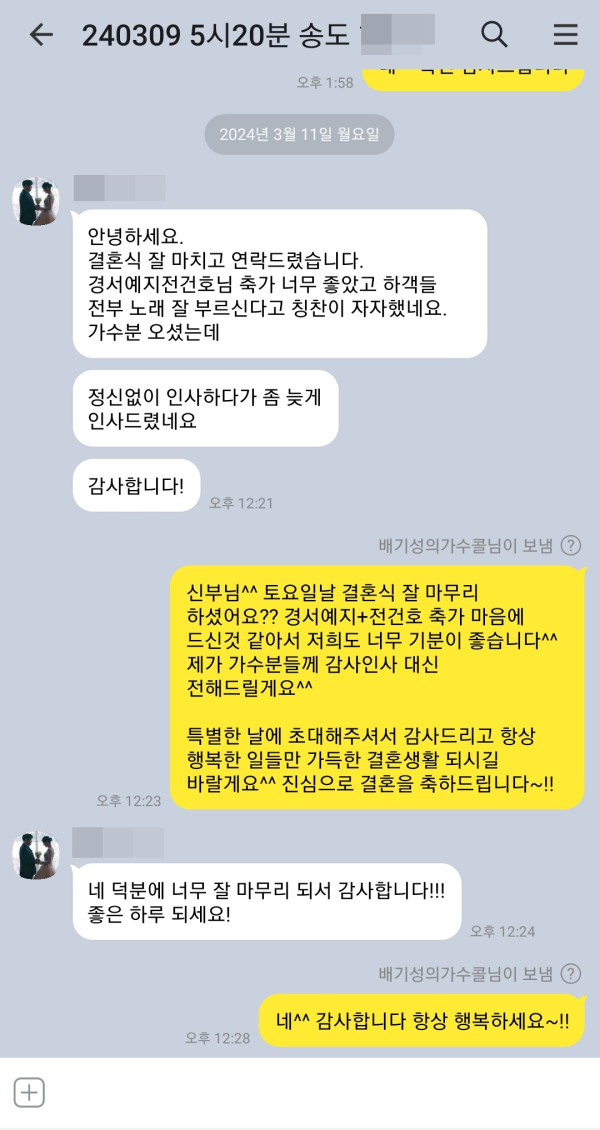Image resolution: width=600 pixels, height=1130 pixels.
Task: Open sender's profile photo above 네 덕분에 message
Action: click(x=36, y=855)
